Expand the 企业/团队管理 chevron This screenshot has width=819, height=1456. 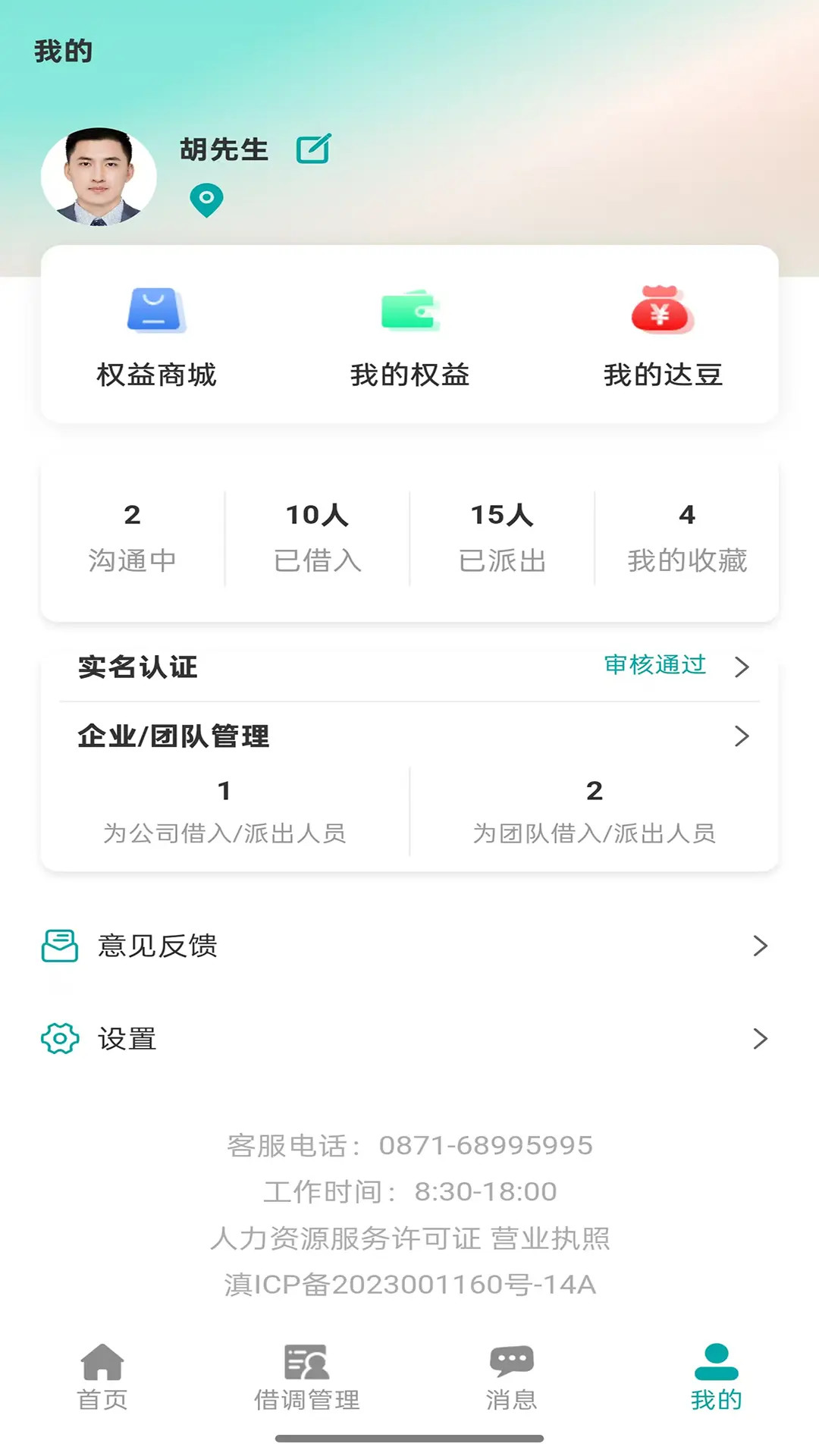coord(741,736)
